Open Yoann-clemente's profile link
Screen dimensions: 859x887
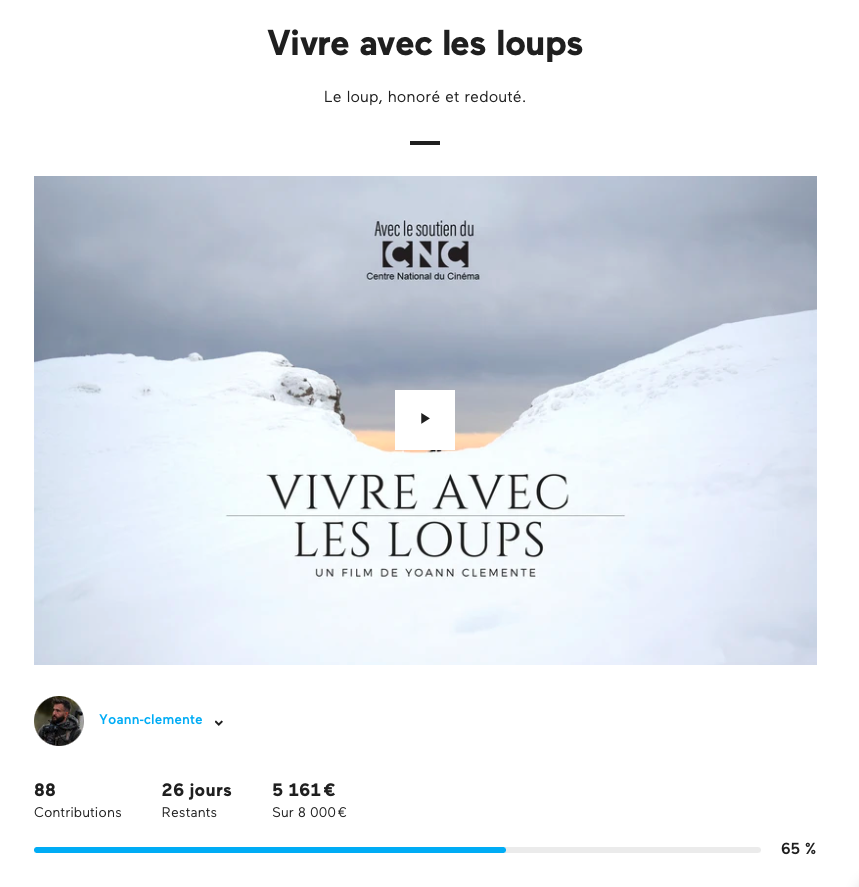click(150, 720)
